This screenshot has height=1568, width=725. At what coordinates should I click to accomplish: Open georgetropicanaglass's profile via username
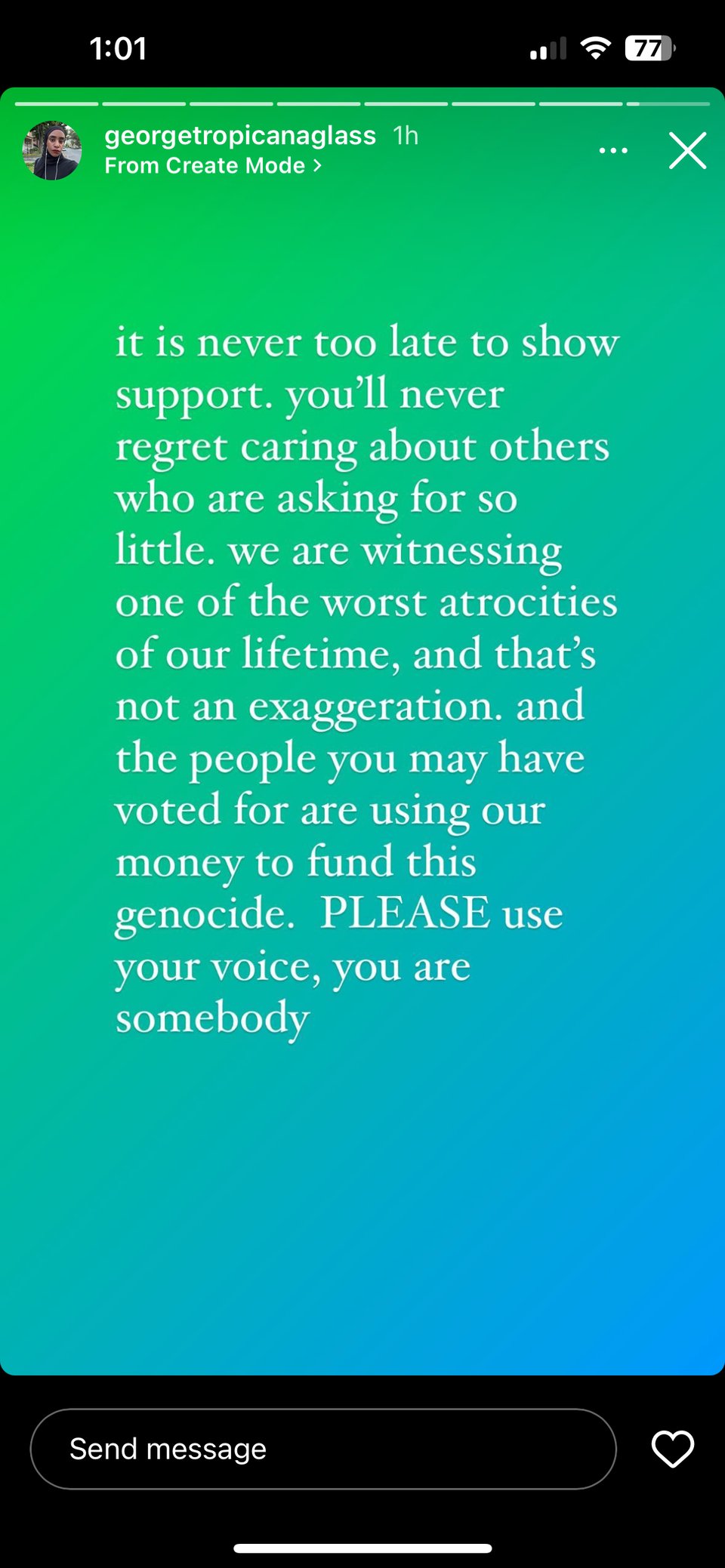[240, 136]
